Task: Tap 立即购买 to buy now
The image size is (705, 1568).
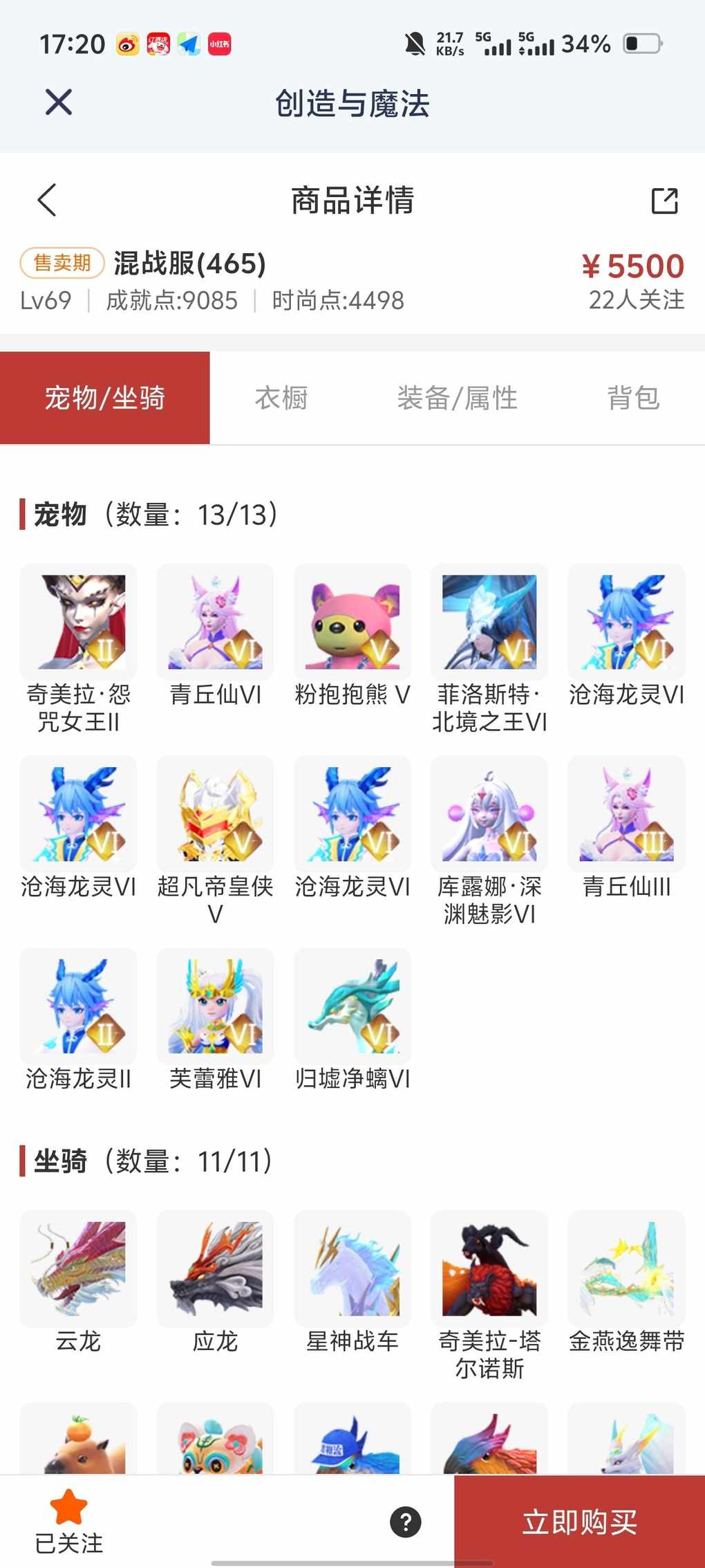Action: (579, 1522)
